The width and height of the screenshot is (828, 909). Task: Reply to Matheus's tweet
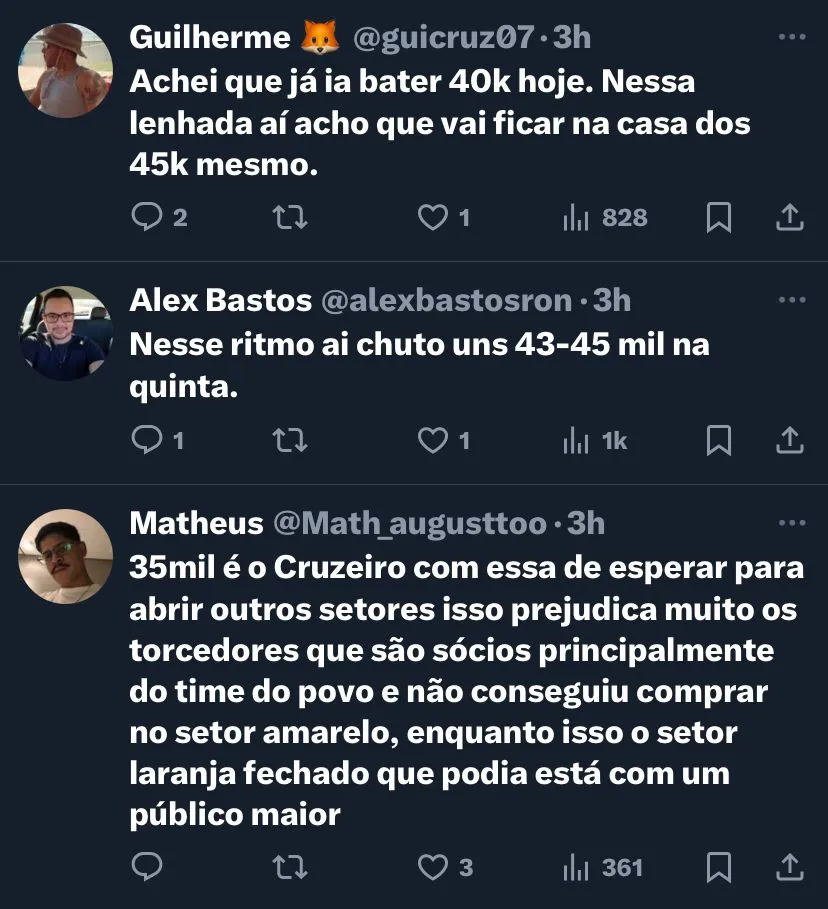point(147,867)
